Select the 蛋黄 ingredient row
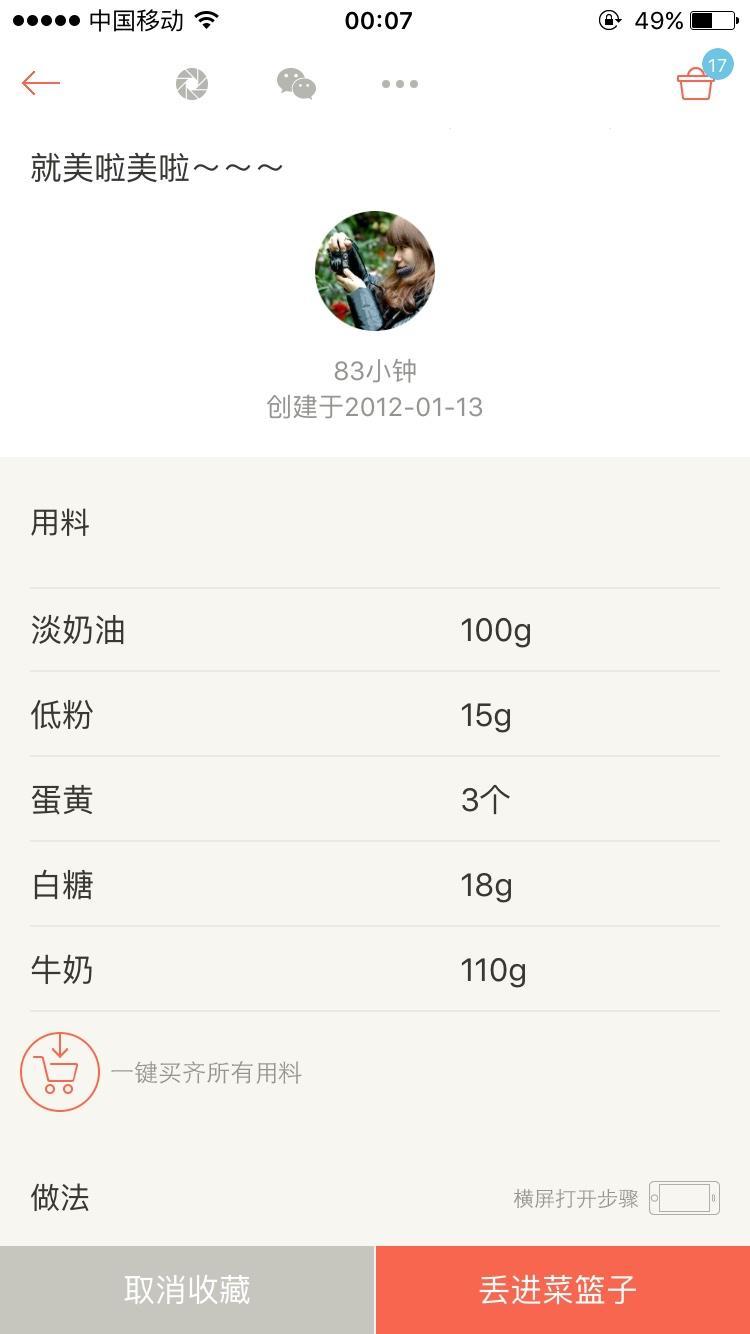750x1334 pixels. [375, 798]
